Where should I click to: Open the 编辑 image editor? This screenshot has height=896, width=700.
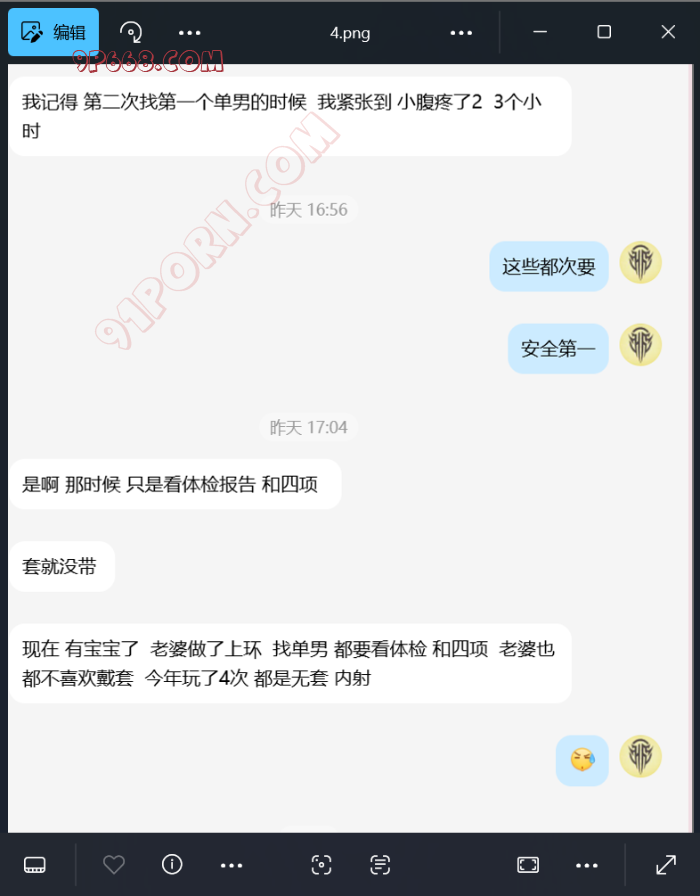click(x=54, y=32)
